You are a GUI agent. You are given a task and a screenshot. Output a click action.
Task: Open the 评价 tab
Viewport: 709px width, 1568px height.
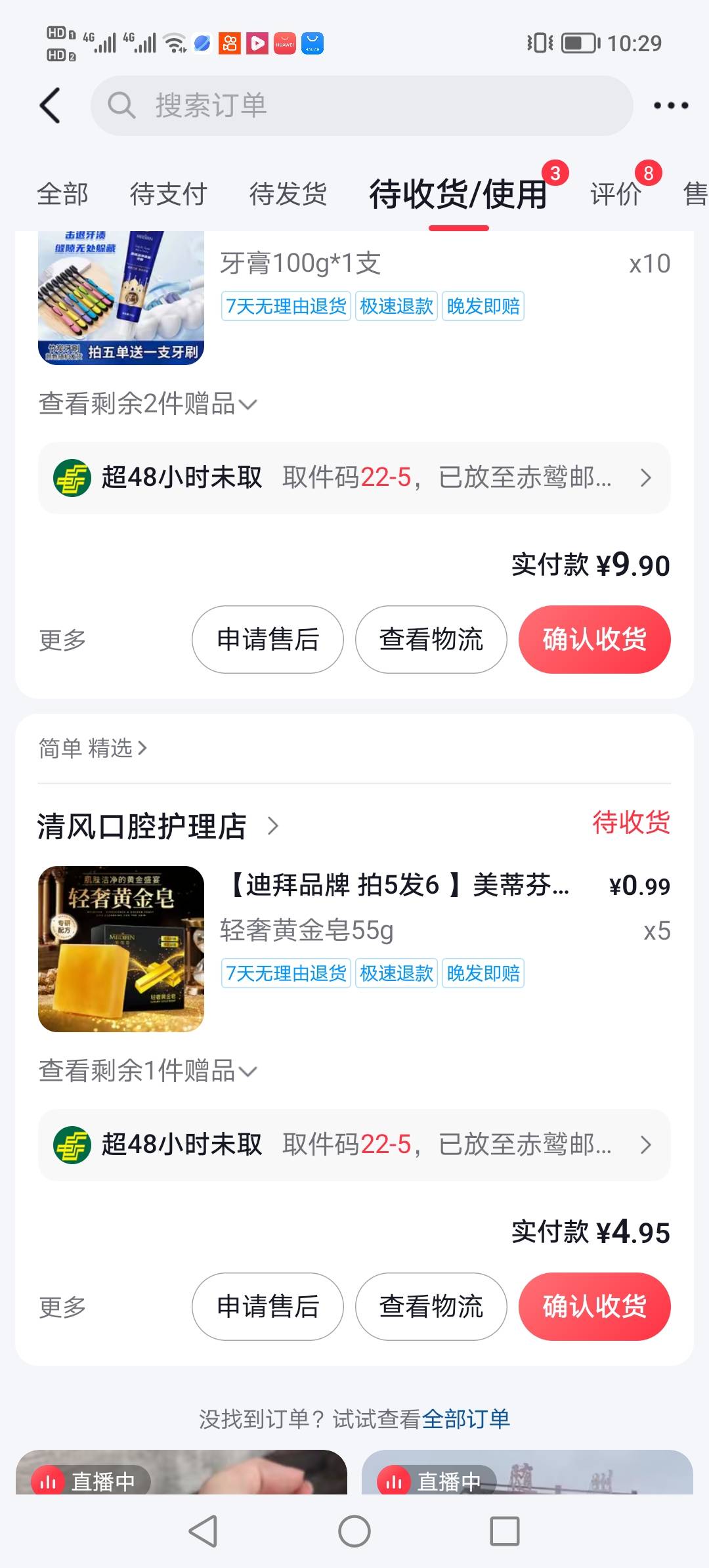[x=615, y=194]
